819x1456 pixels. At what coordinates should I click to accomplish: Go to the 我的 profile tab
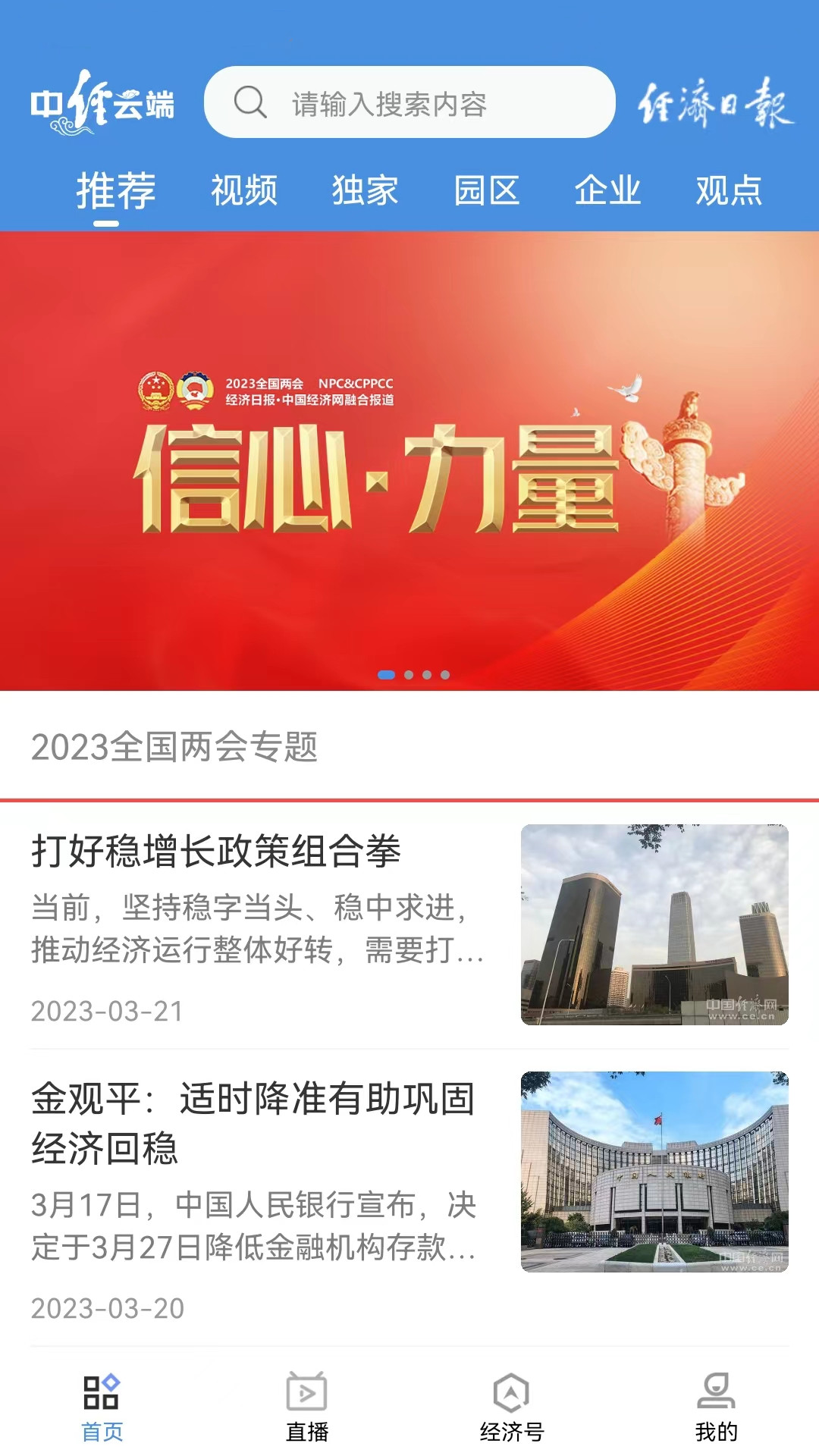click(716, 1408)
